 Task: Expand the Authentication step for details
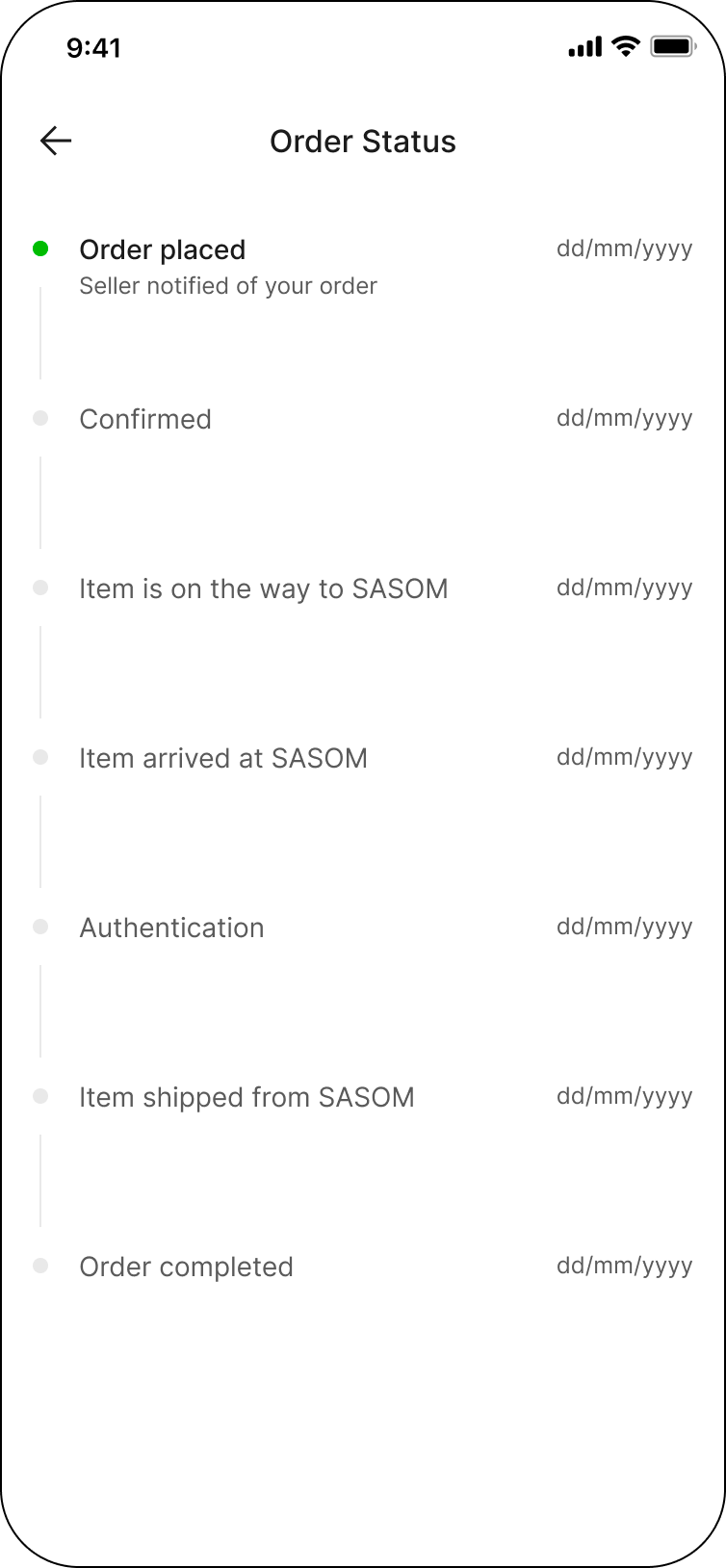coord(171,927)
